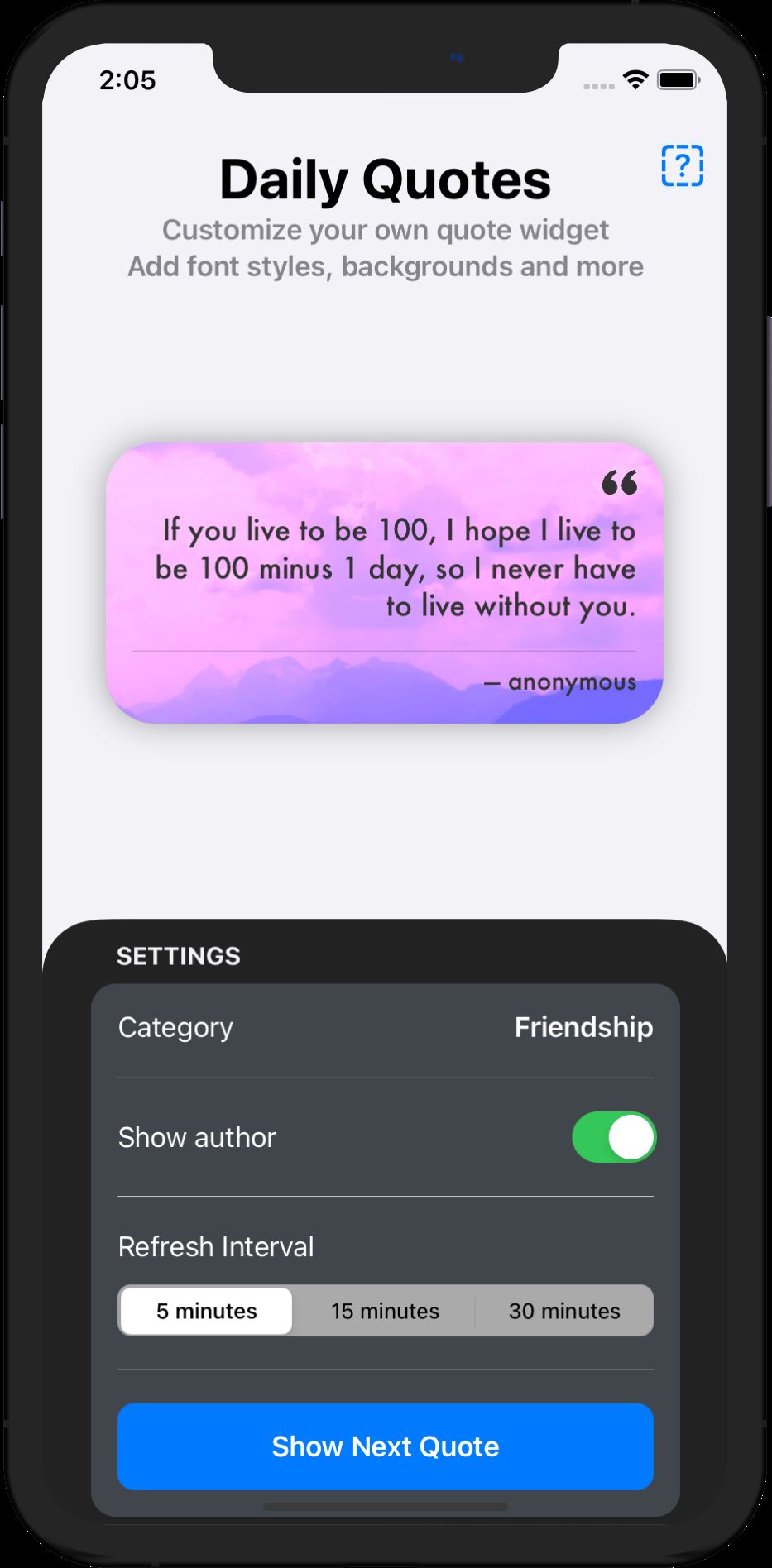772x1568 pixels.
Task: Turn off the Show author switch
Action: coord(613,1137)
